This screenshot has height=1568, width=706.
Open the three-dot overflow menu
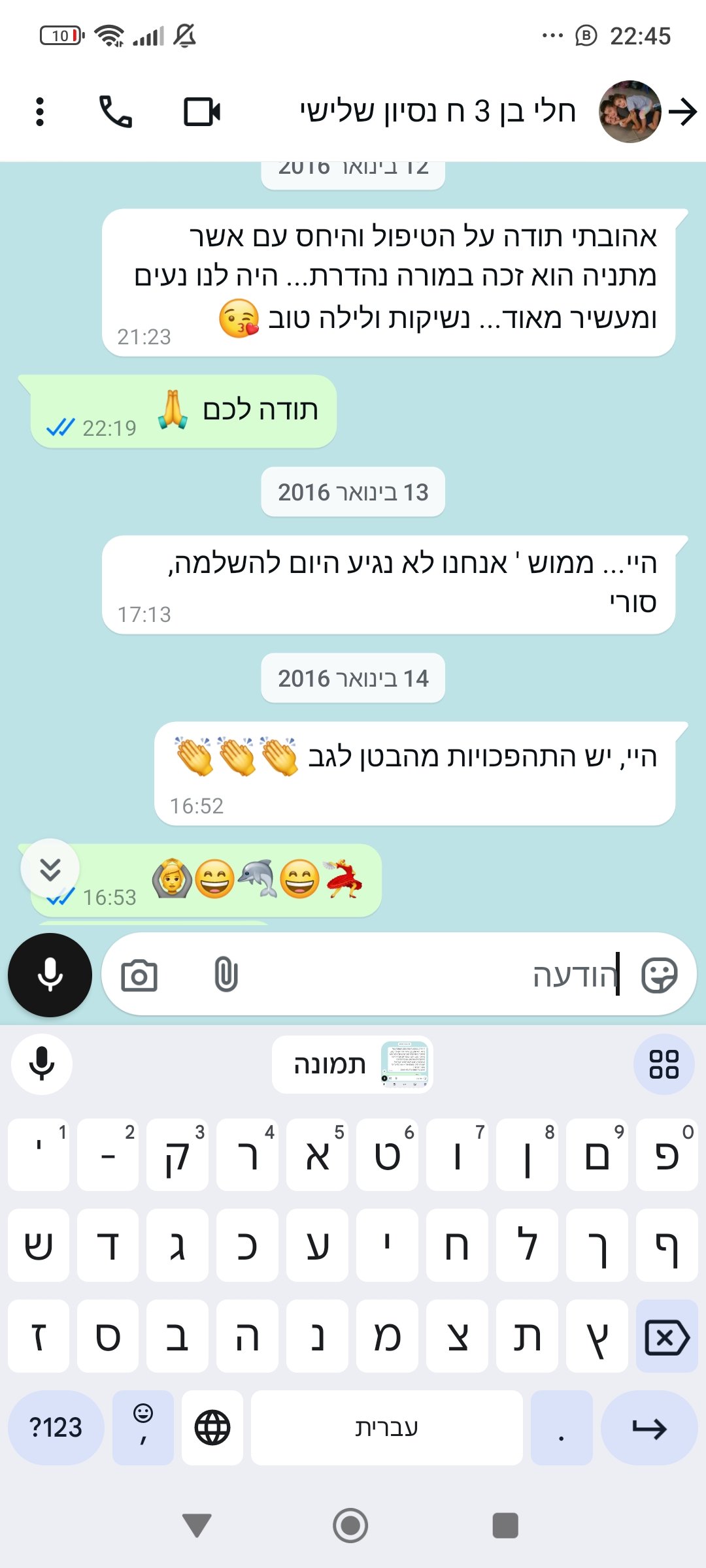[40, 112]
